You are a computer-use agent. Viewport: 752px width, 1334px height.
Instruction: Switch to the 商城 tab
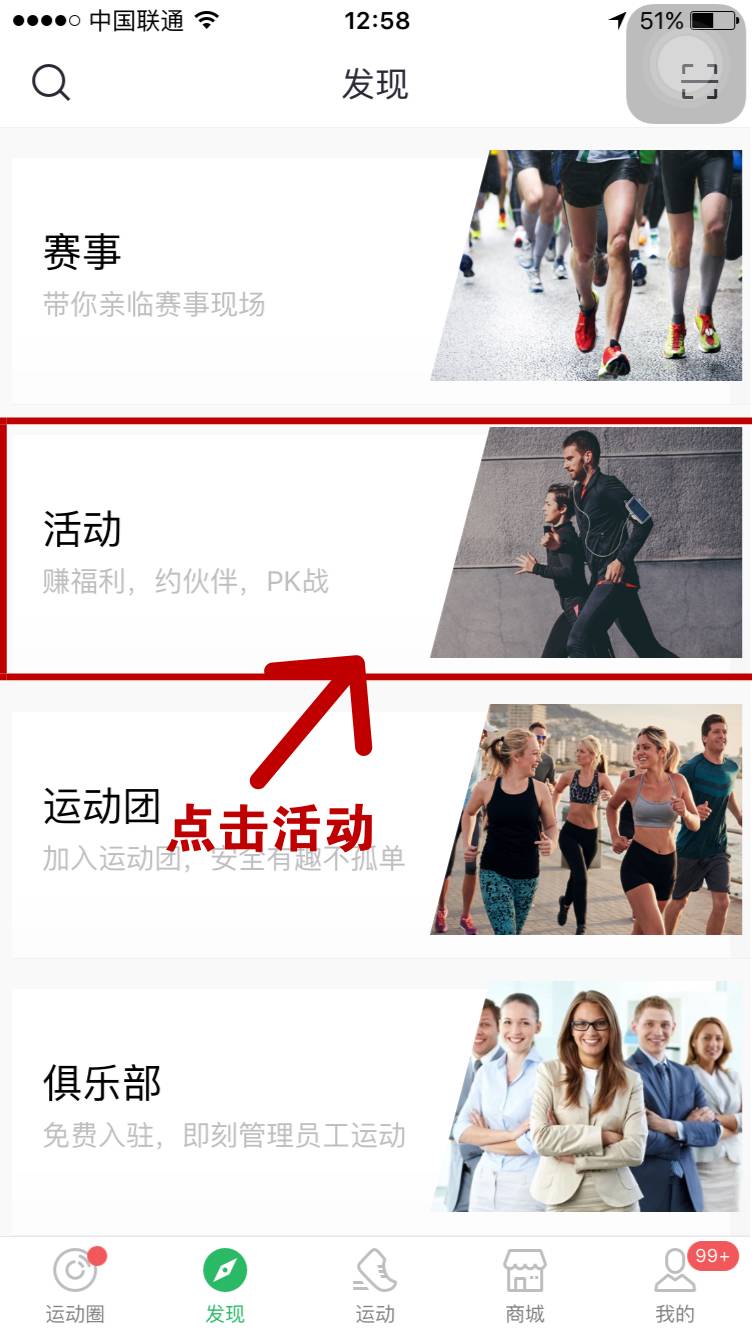tap(525, 1285)
